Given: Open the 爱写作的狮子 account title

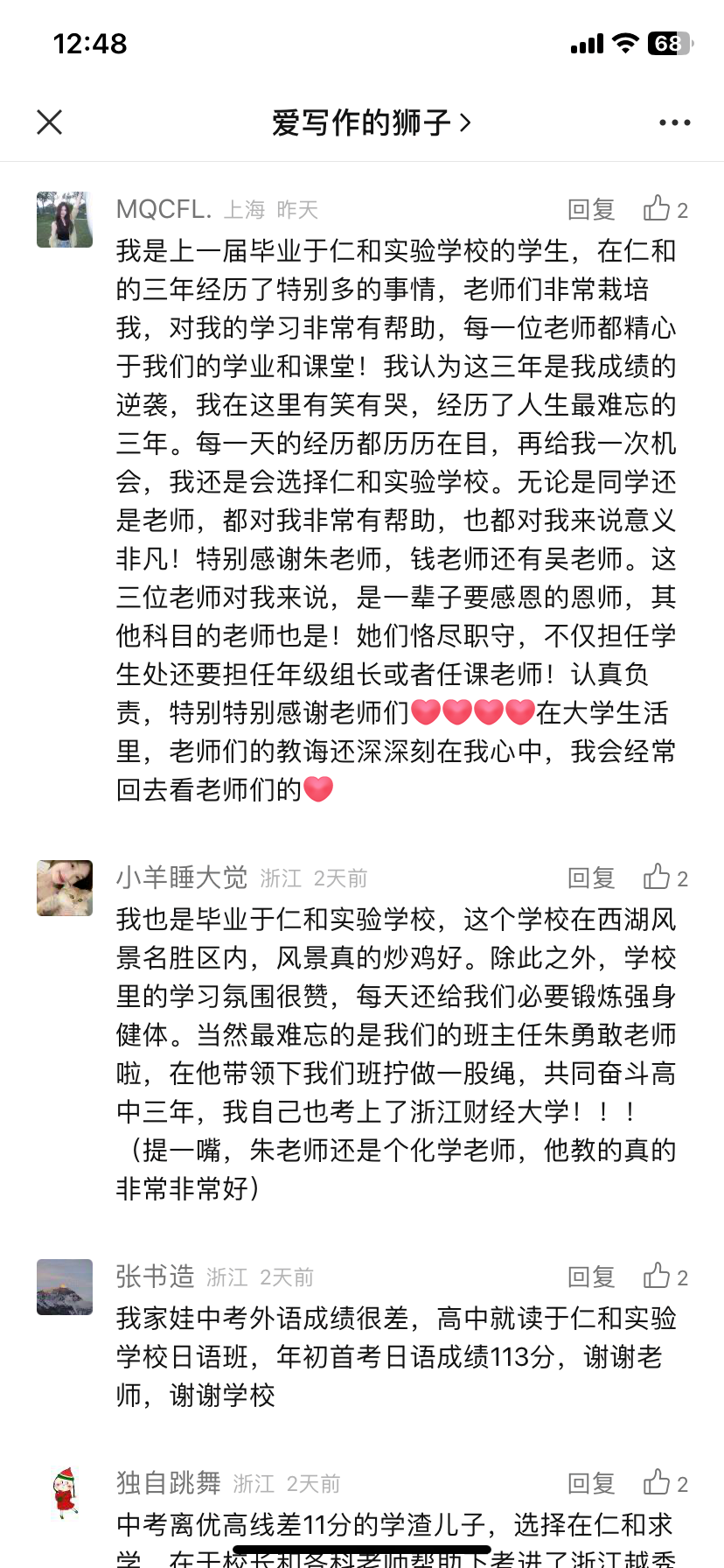Looking at the screenshot, I should 371,122.
